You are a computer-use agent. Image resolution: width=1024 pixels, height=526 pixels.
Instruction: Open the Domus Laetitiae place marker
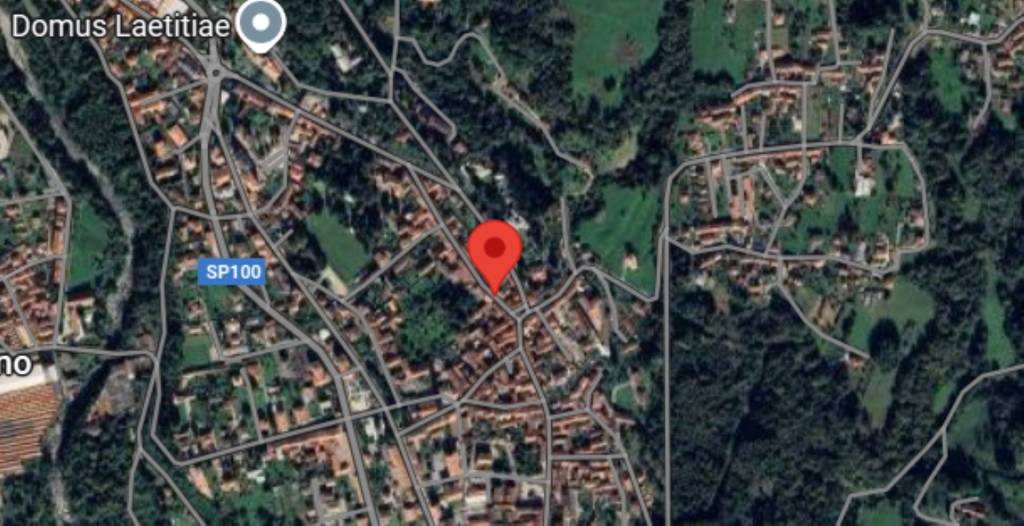(261, 23)
